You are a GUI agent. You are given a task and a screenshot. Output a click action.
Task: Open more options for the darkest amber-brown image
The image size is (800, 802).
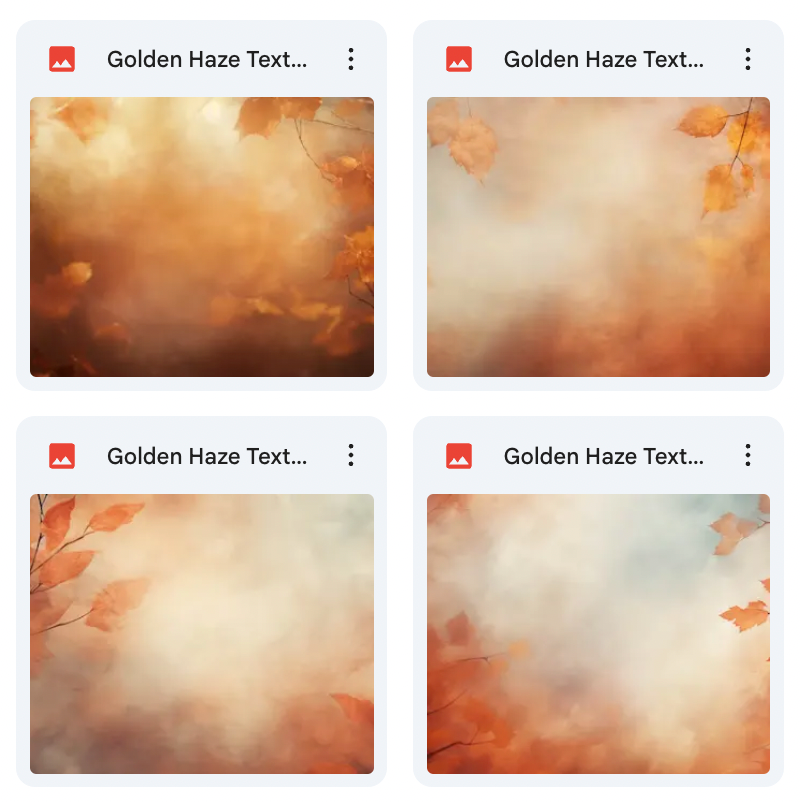point(351,59)
